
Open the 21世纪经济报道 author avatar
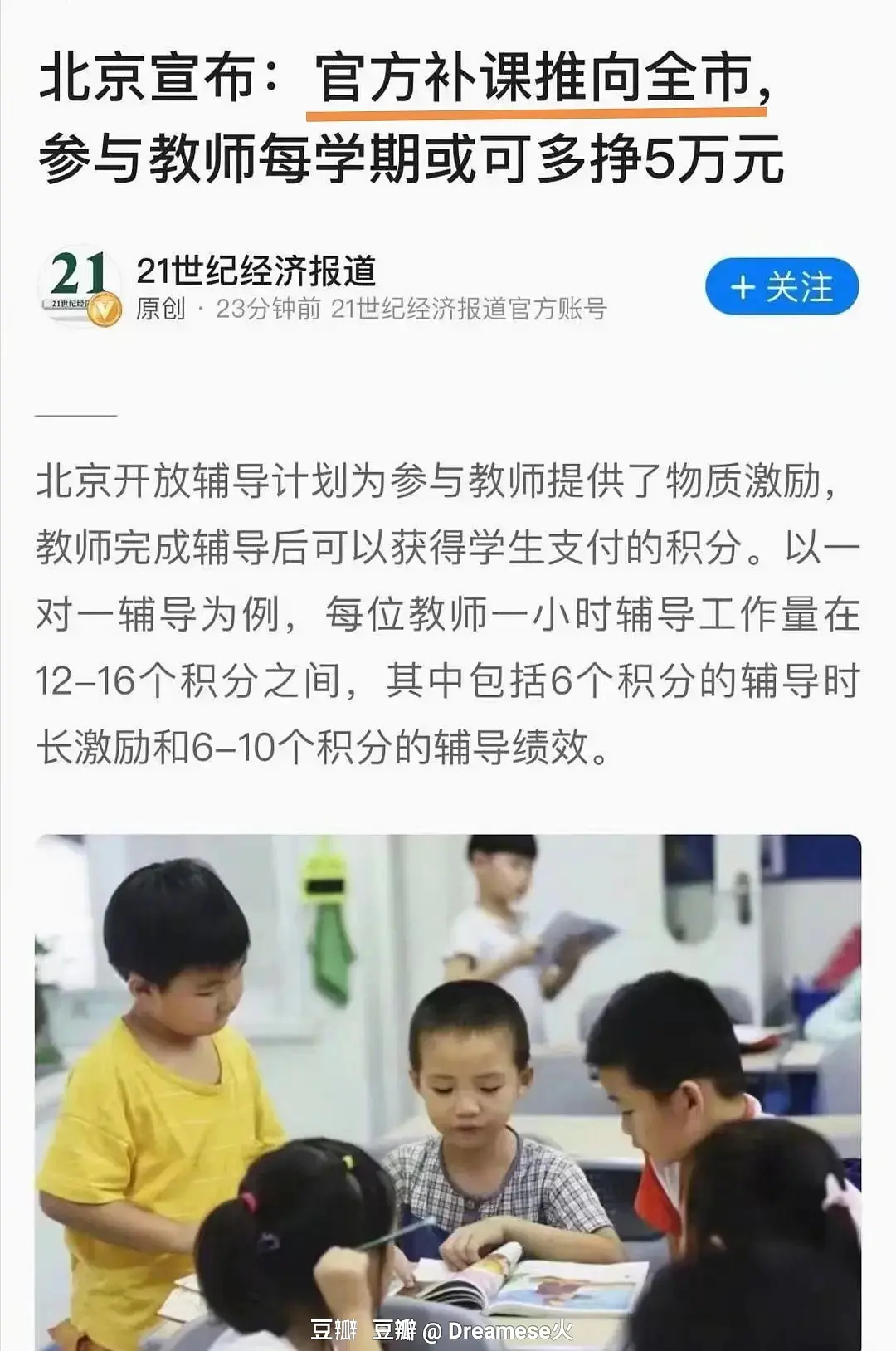(x=80, y=286)
